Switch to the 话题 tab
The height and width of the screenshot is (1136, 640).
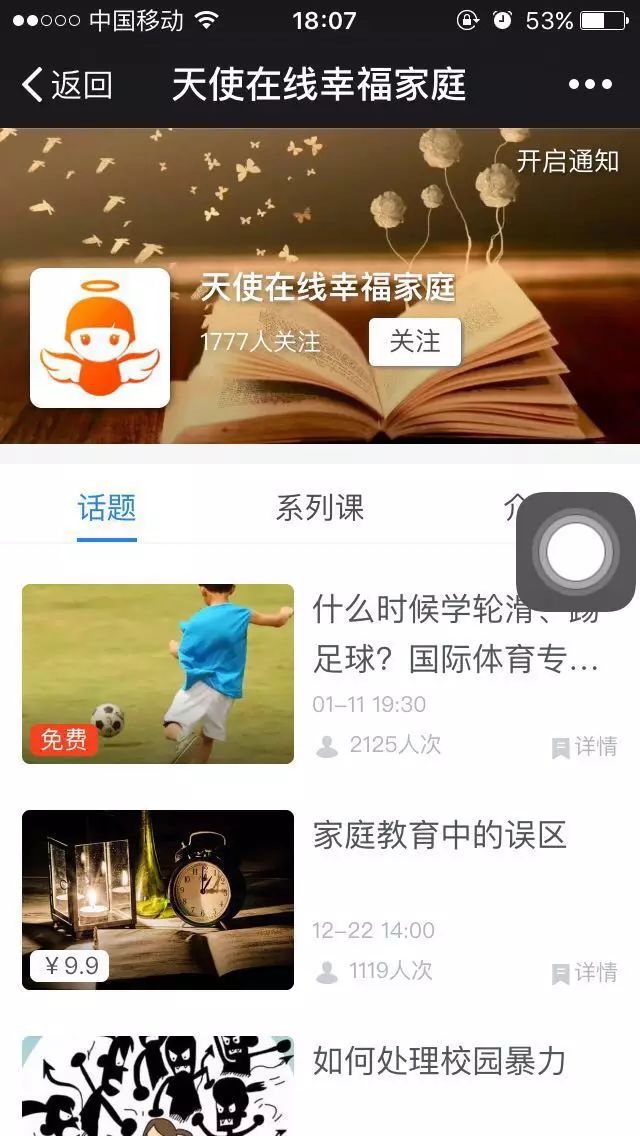(x=107, y=508)
